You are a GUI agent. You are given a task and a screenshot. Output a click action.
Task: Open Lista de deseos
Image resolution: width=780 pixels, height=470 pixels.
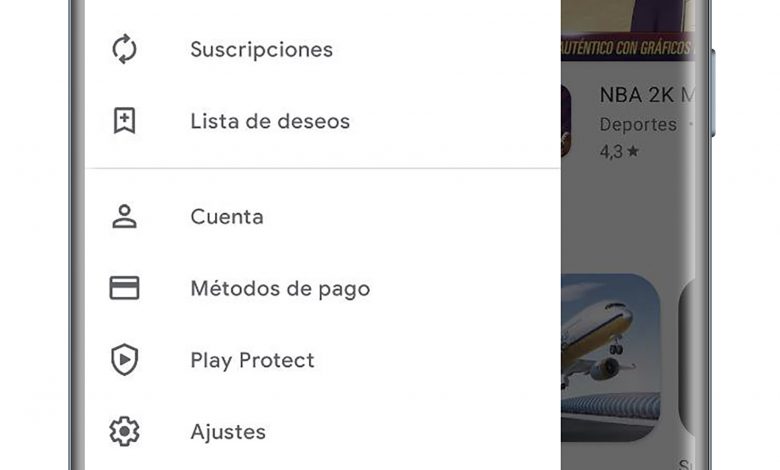270,121
